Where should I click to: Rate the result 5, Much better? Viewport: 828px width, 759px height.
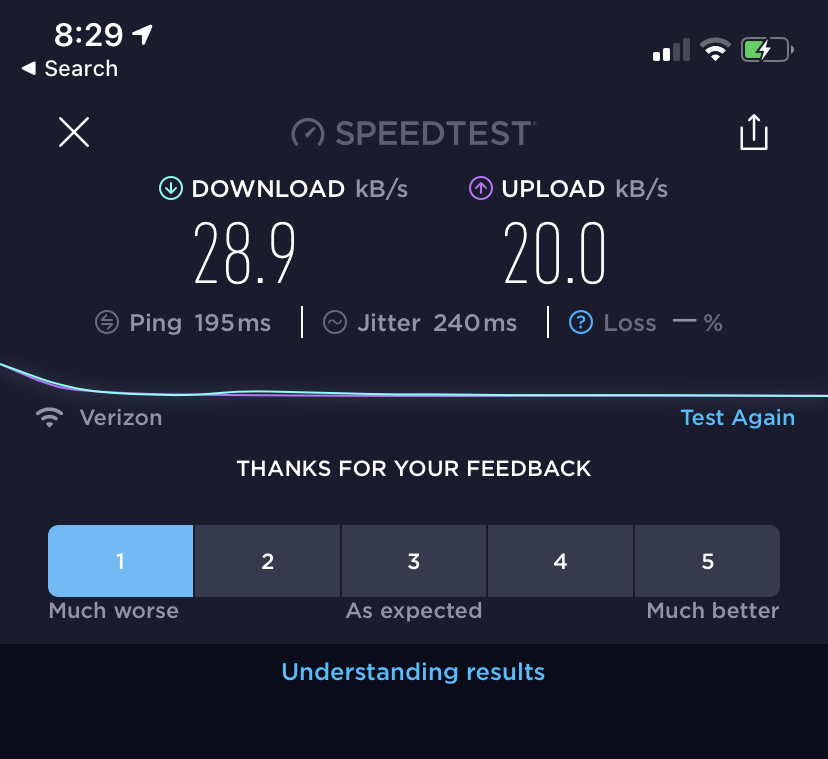click(x=707, y=561)
